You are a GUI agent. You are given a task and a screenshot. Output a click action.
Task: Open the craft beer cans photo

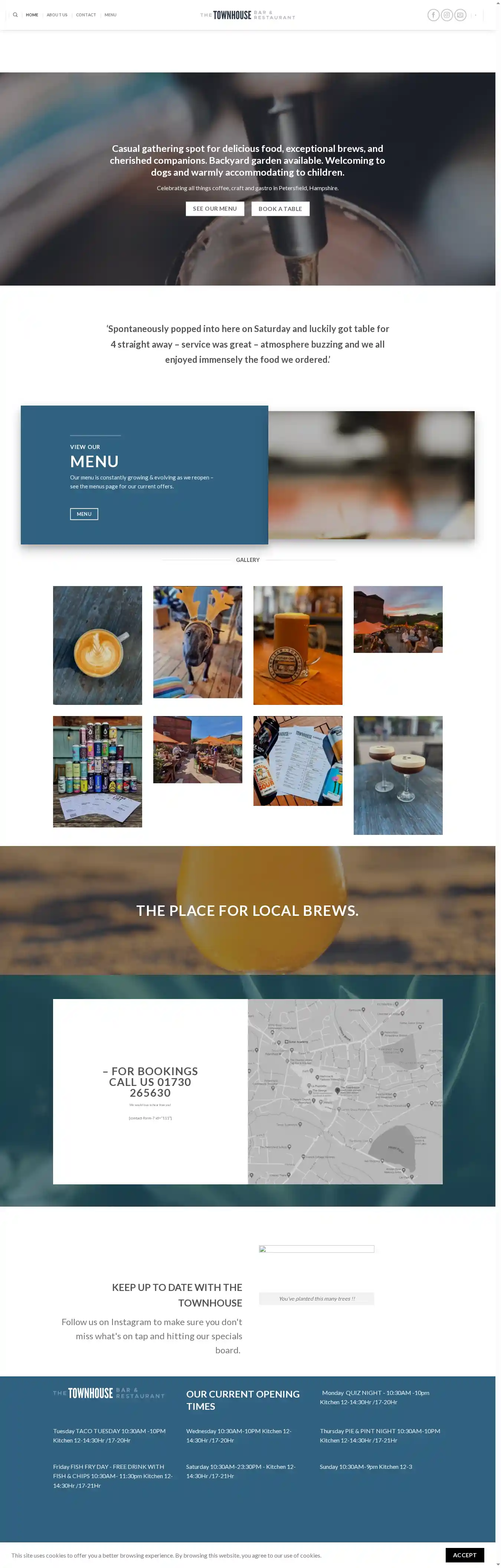tap(97, 771)
